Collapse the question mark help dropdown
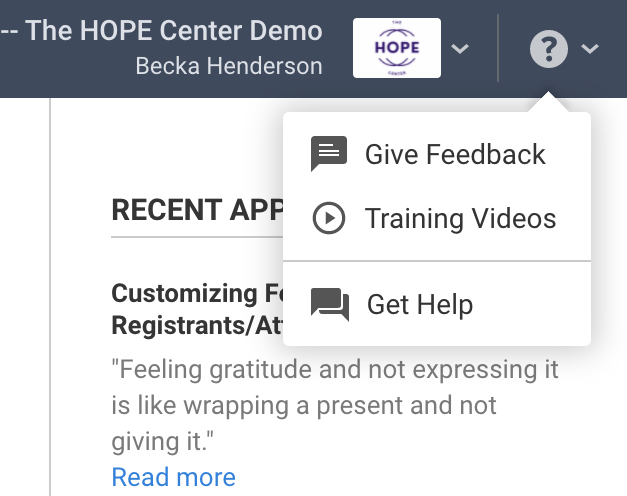 click(563, 48)
